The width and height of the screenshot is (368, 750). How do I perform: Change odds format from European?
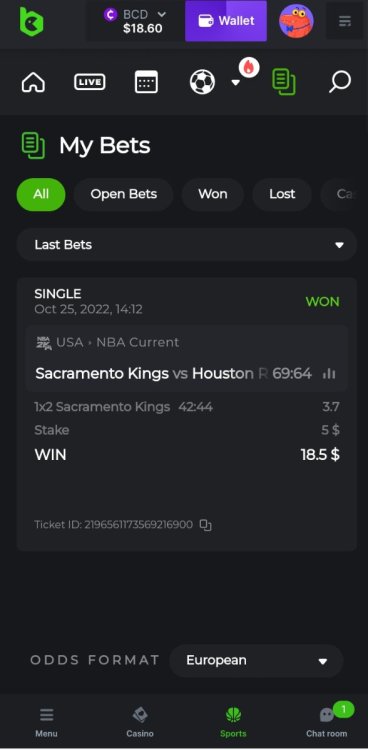click(x=256, y=661)
